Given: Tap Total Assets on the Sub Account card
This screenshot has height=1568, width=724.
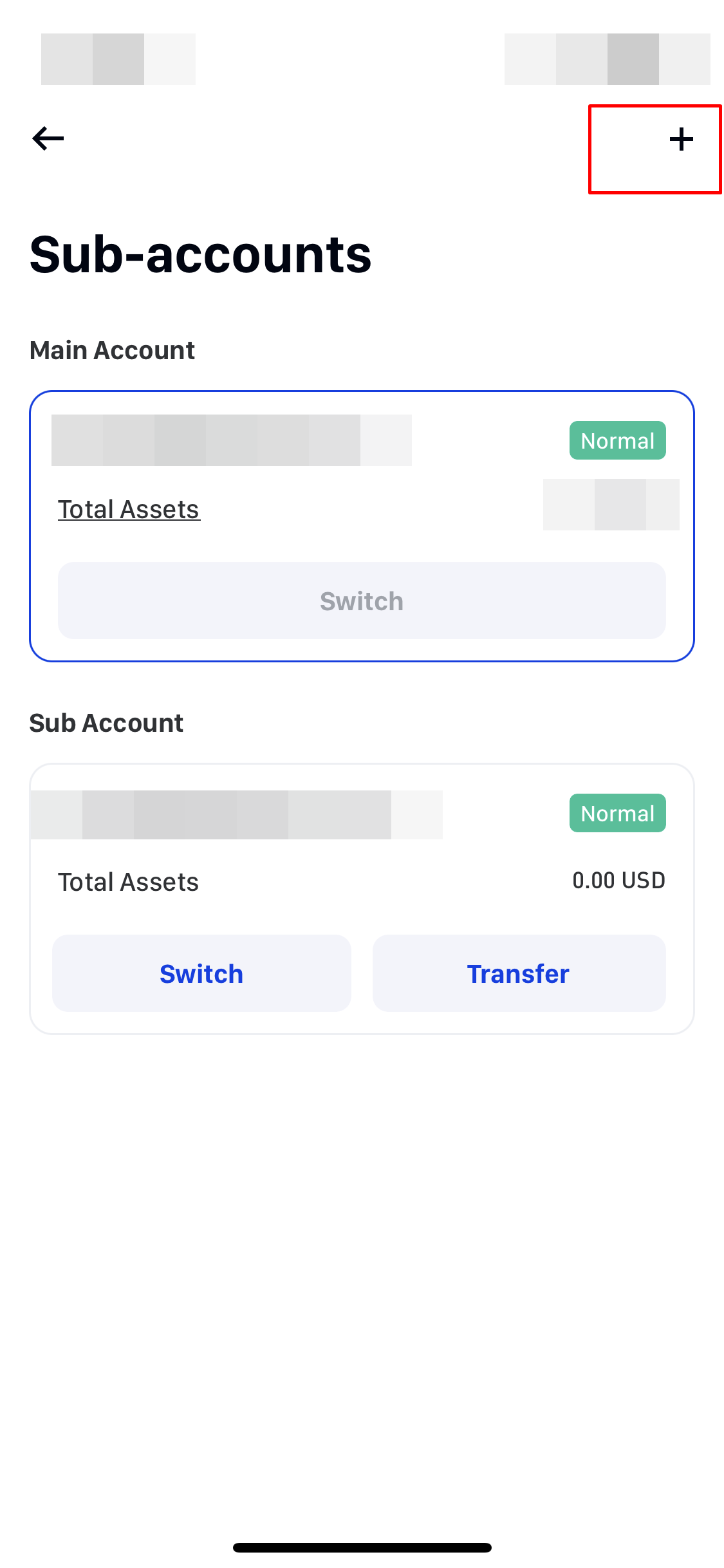Looking at the screenshot, I should 128,881.
